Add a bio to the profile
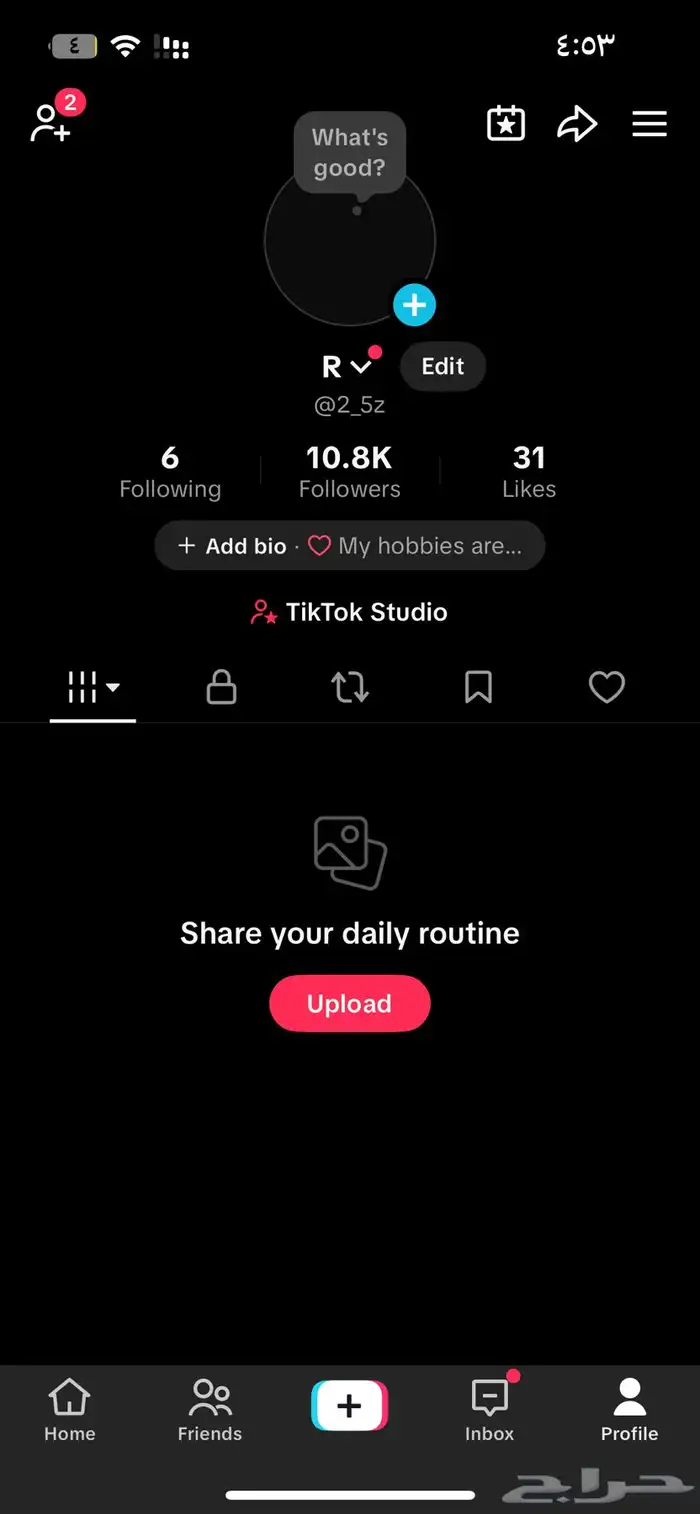Image resolution: width=700 pixels, height=1514 pixels. coord(232,546)
